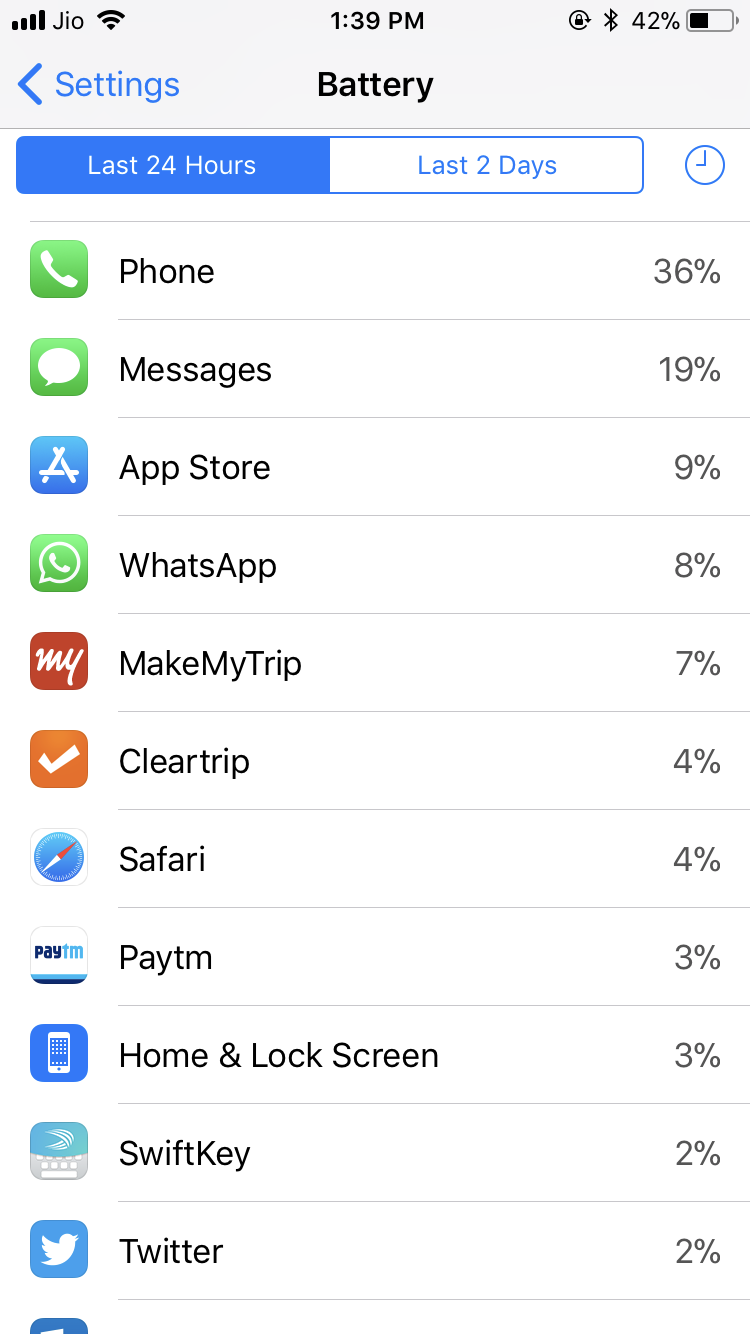Screen dimensions: 750x1334
Task: Tap the Cleartrip row
Action: (375, 761)
